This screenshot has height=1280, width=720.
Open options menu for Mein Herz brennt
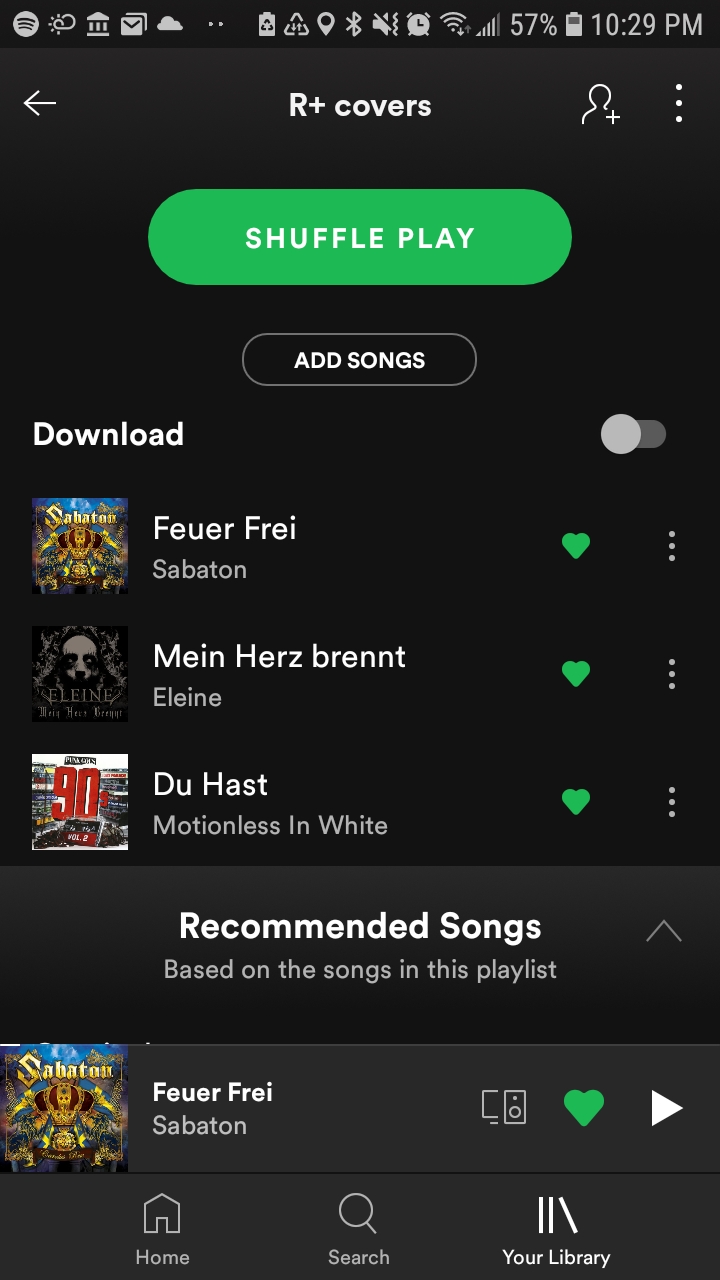pos(671,674)
